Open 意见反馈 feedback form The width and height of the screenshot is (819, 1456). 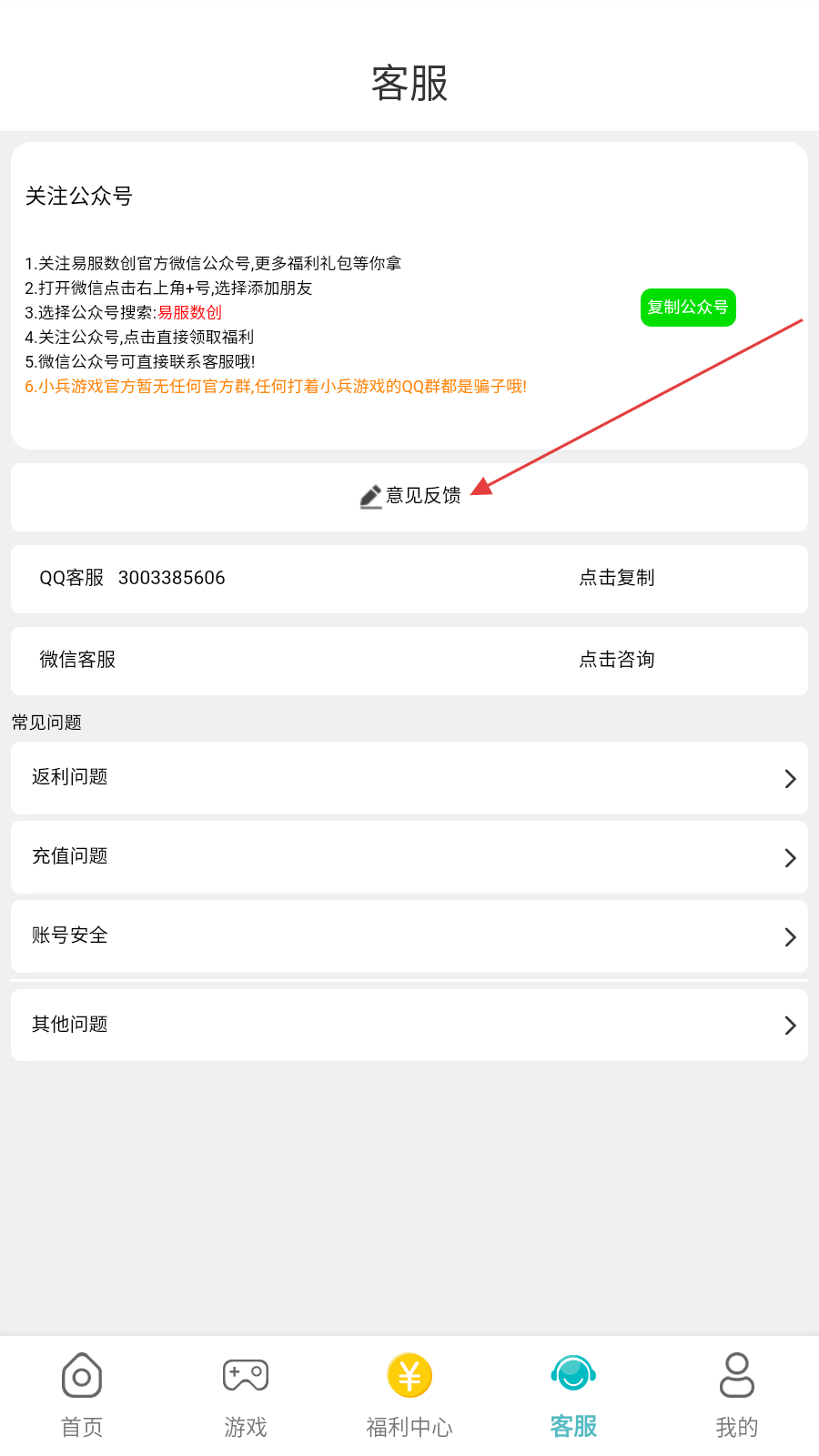[x=410, y=496]
